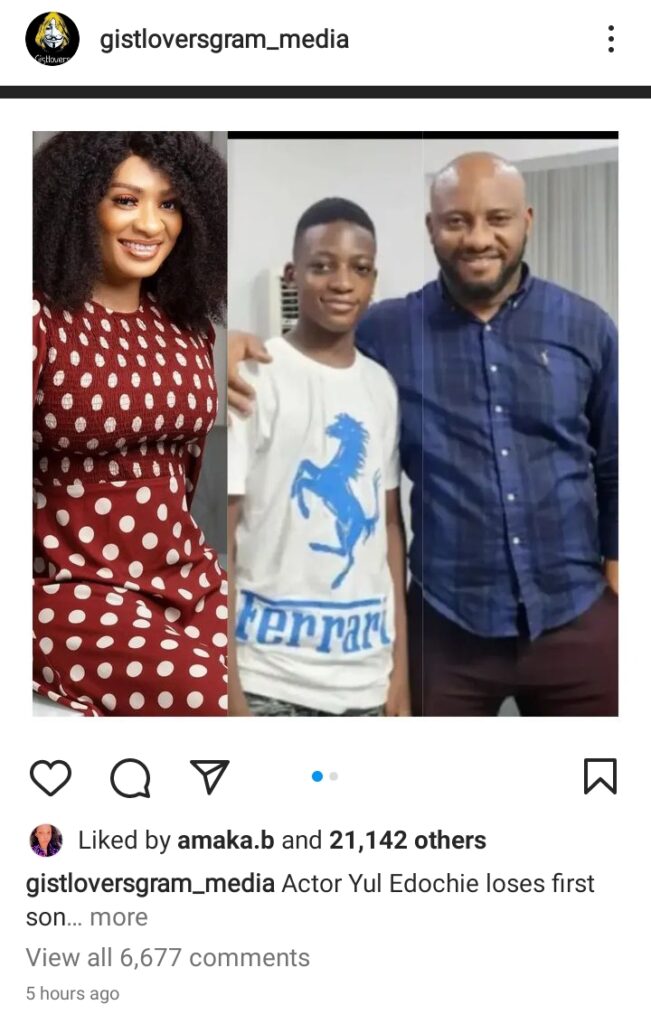651x1024 pixels.
Task: Expand caption with the more link
Action: pos(118,918)
